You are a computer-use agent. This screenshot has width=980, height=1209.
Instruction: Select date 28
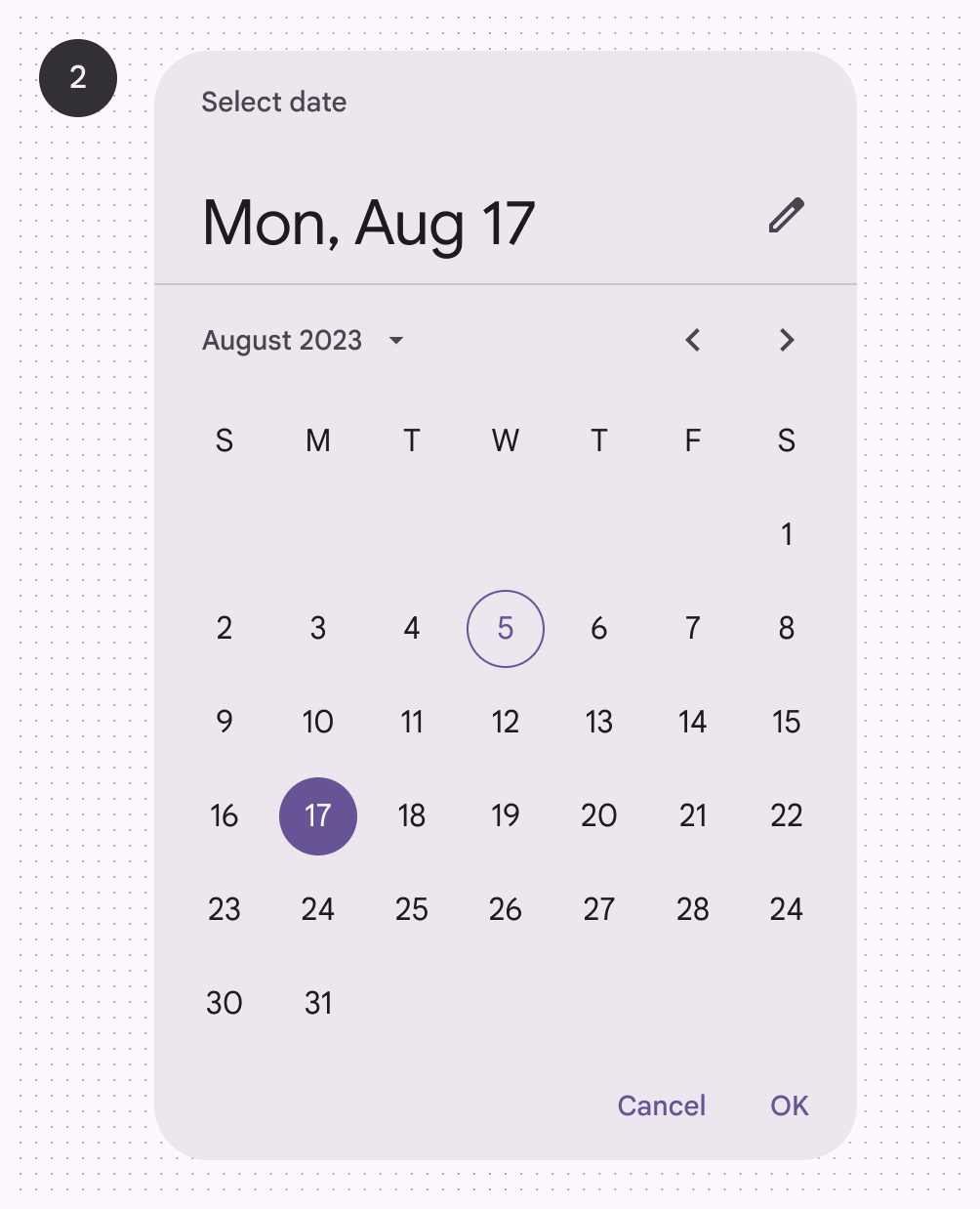click(693, 909)
